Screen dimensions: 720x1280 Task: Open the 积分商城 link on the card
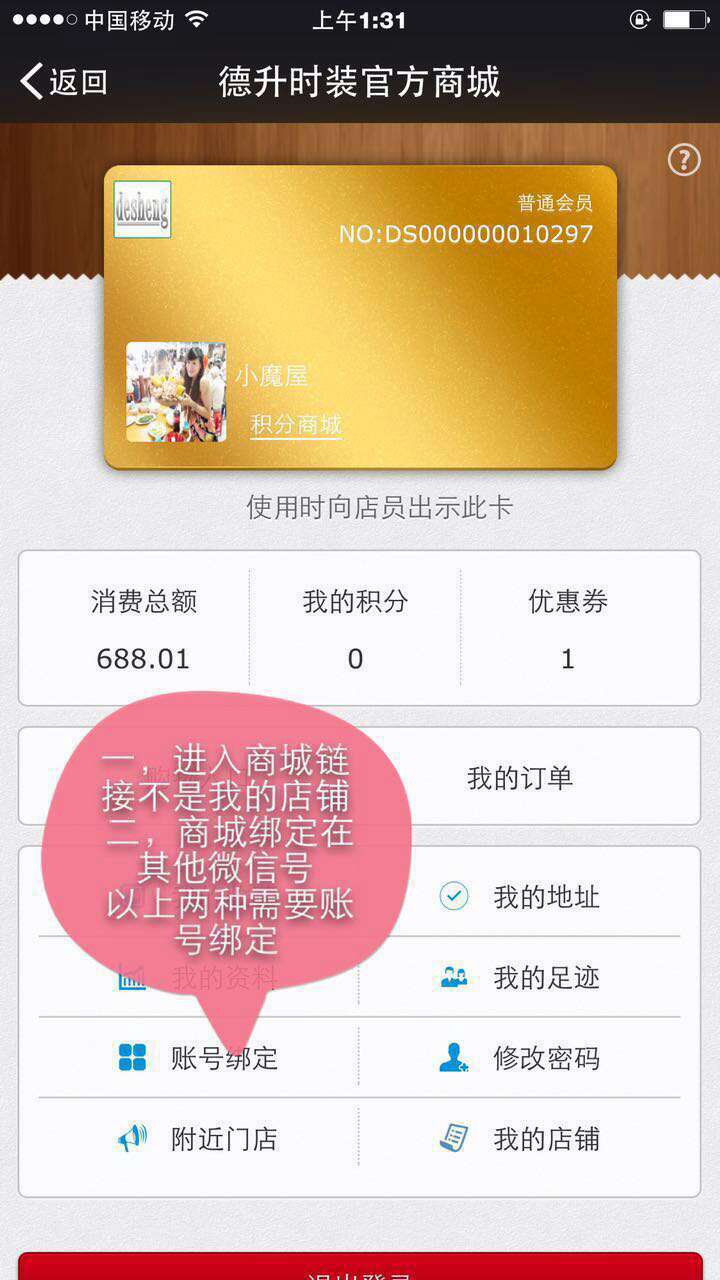(296, 424)
